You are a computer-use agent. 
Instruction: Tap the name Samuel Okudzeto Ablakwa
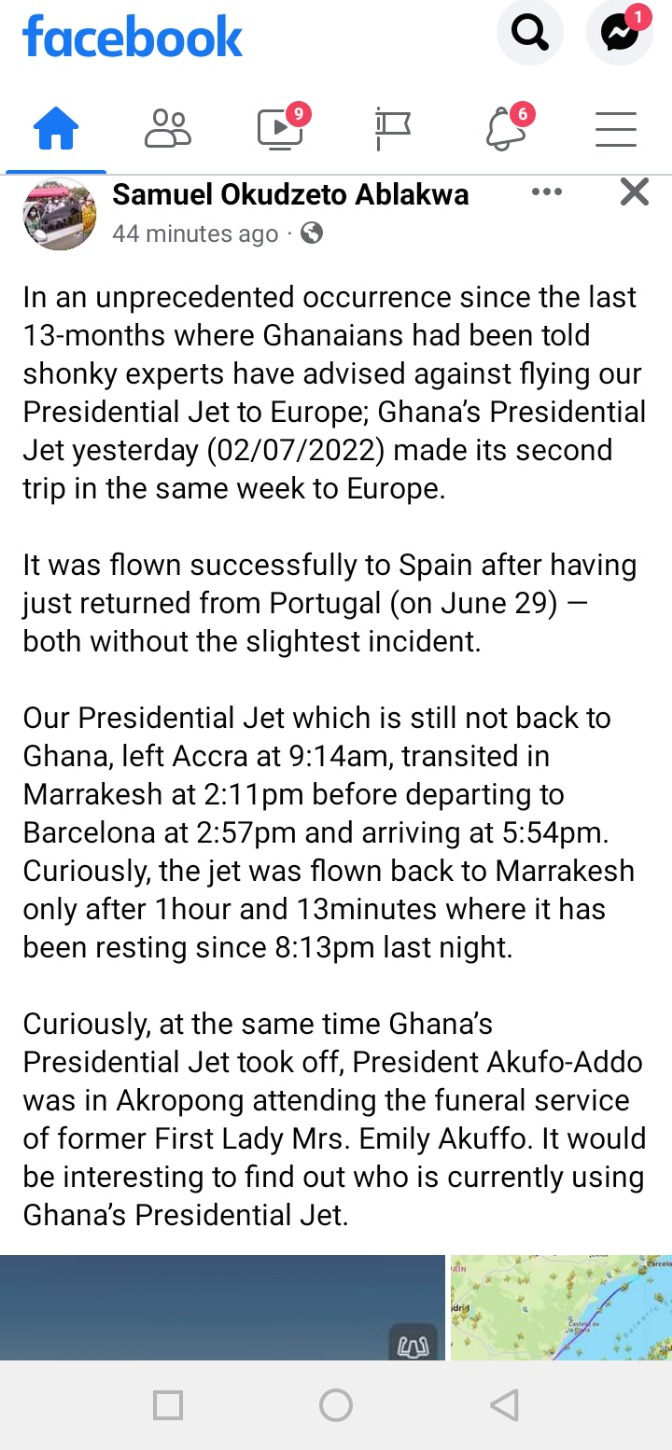pyautogui.click(x=290, y=194)
